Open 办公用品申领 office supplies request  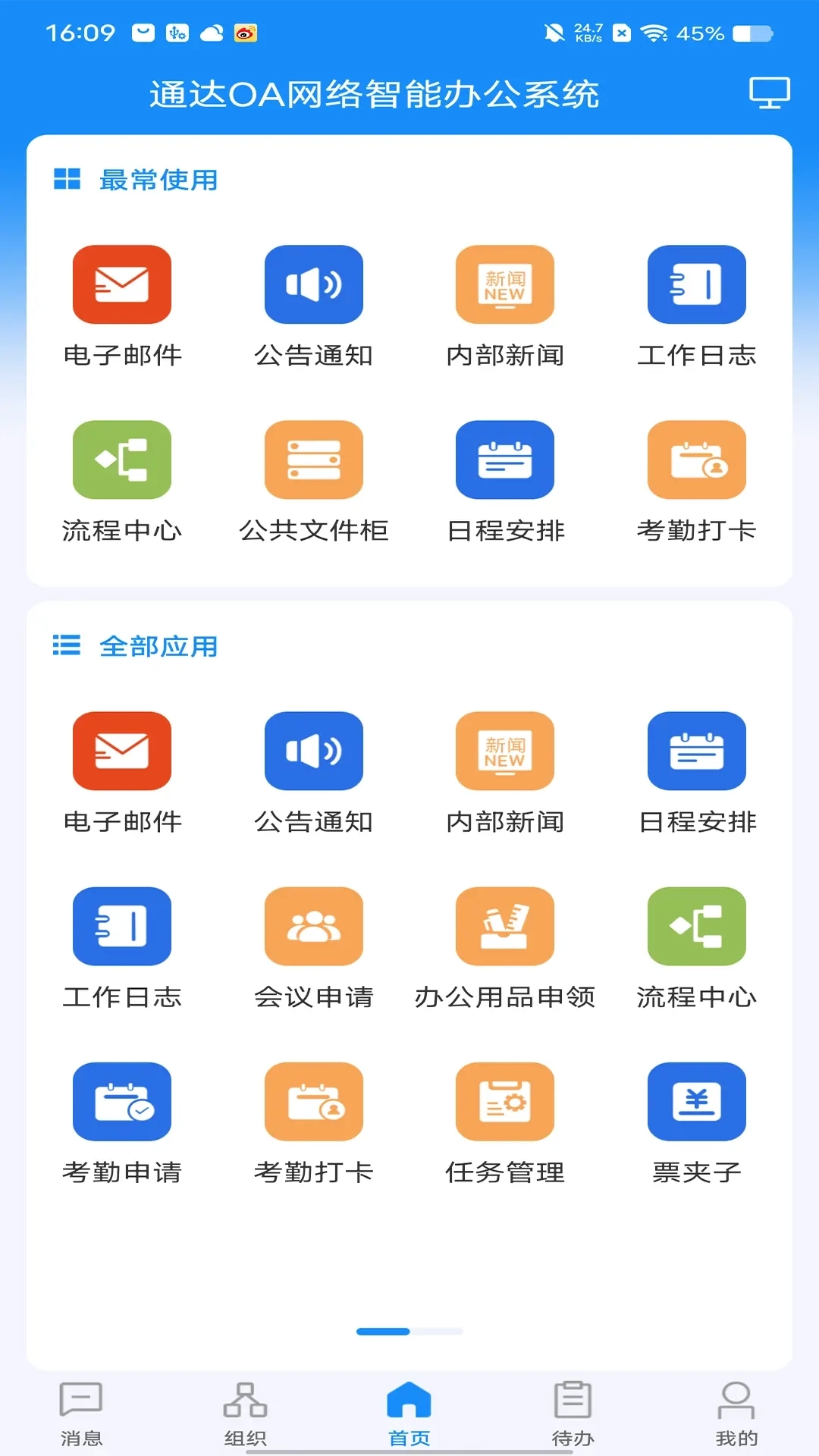pyautogui.click(x=505, y=926)
